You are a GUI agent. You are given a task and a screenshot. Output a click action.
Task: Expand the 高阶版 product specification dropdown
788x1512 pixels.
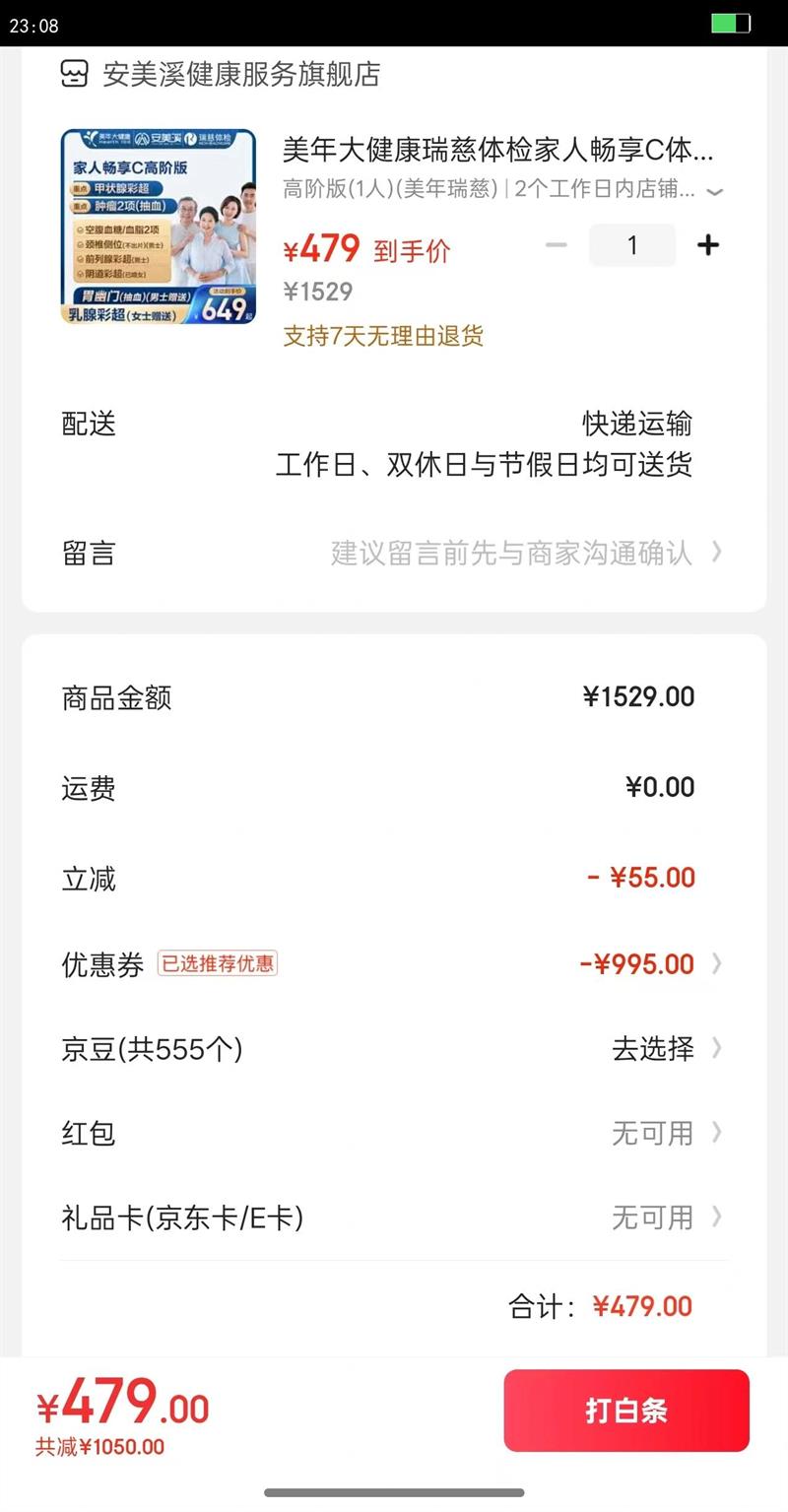point(715,190)
